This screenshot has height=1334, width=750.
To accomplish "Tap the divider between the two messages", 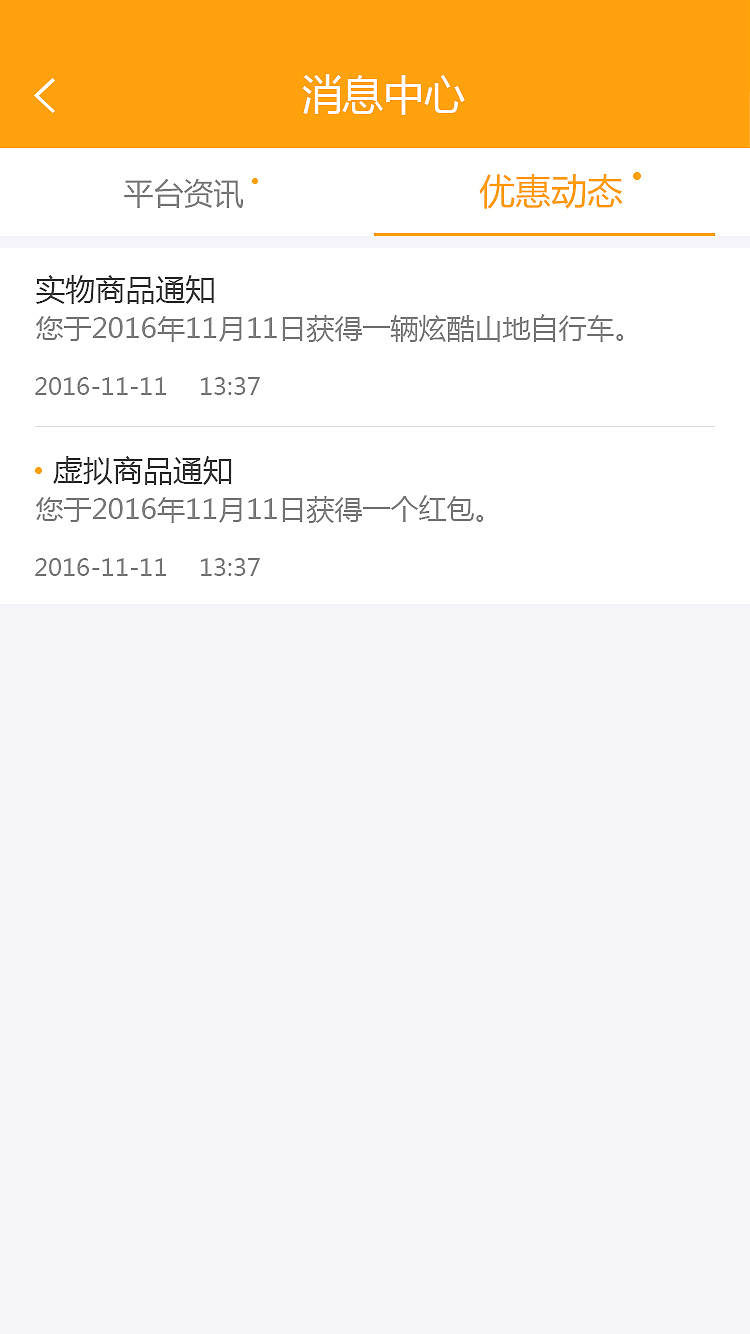I will tap(375, 423).
